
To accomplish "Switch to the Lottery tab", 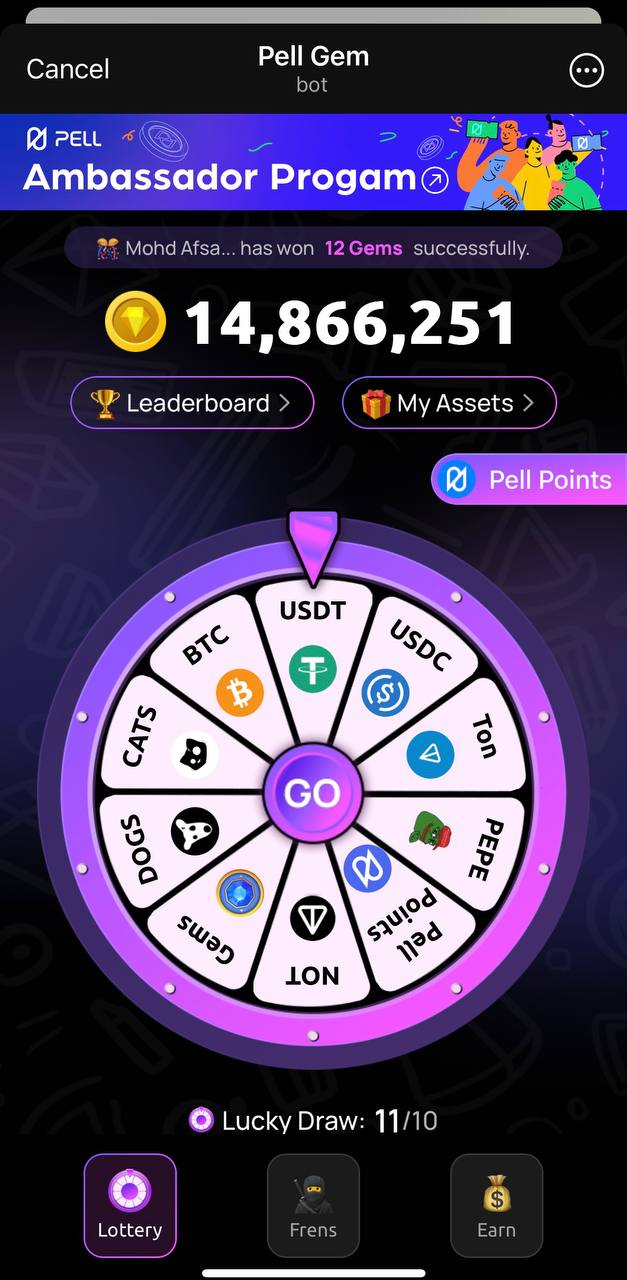I will [130, 1205].
